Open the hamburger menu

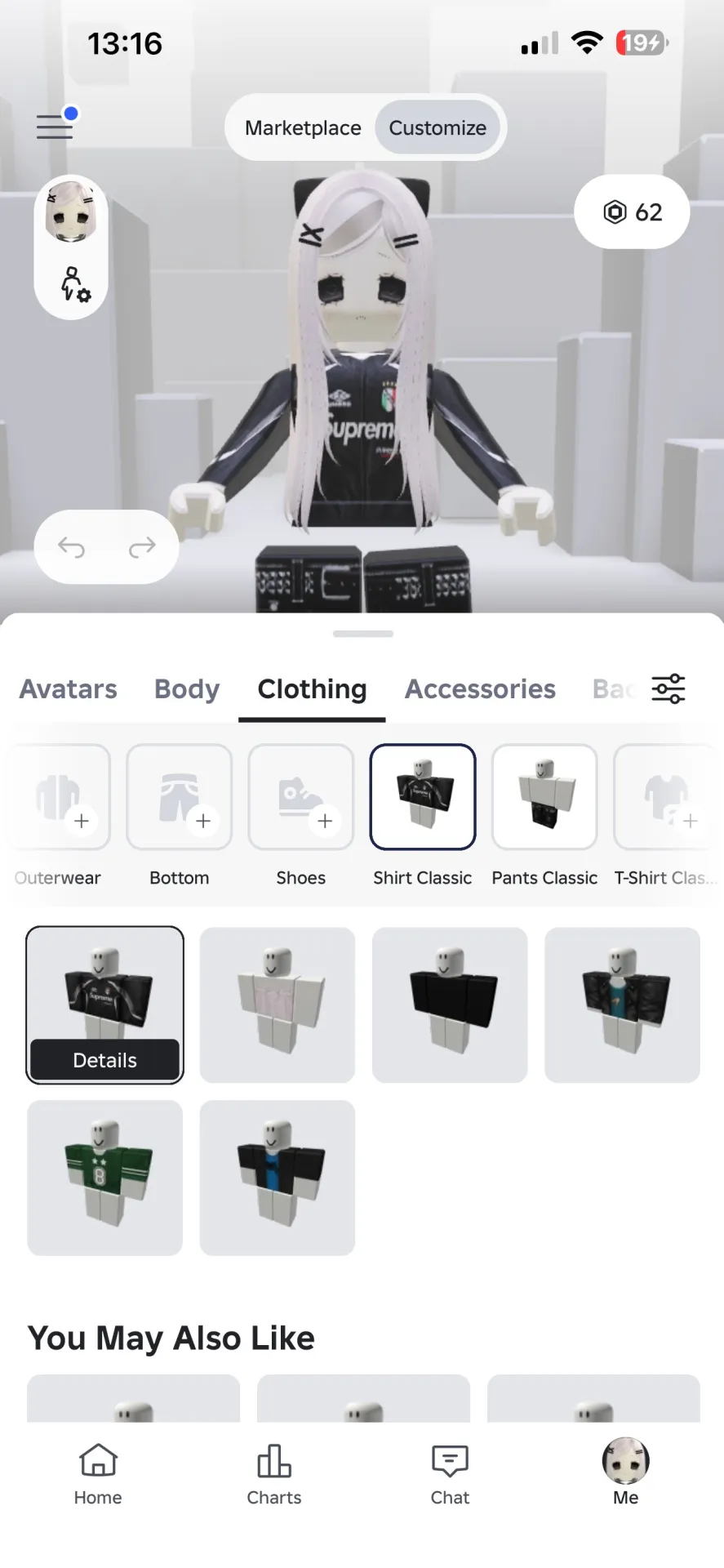55,127
